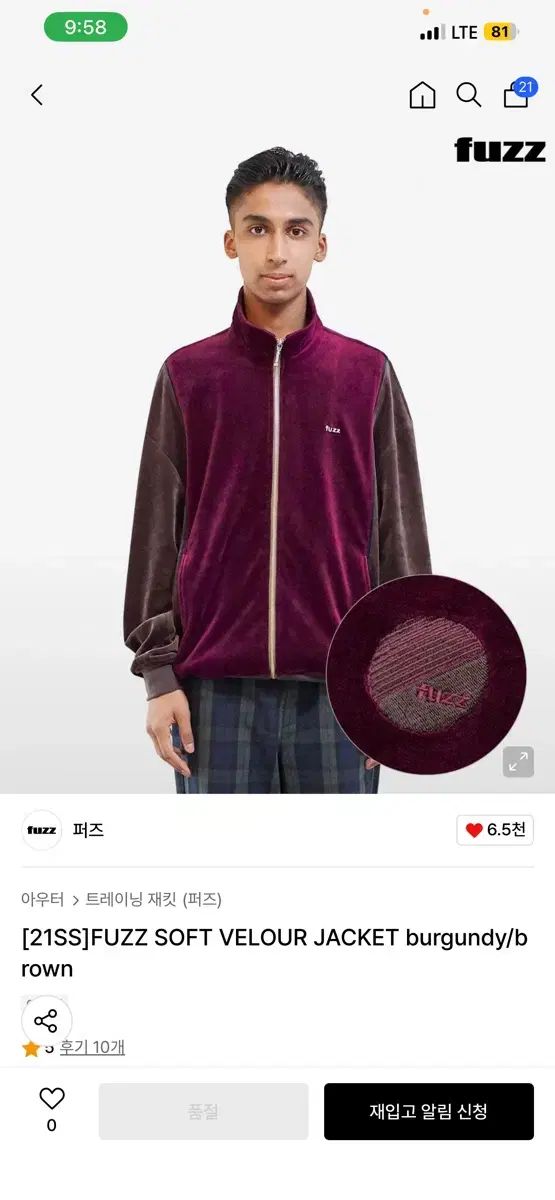Like the brand with 6.5천 heart button
The height and width of the screenshot is (1200, 555).
click(x=495, y=830)
